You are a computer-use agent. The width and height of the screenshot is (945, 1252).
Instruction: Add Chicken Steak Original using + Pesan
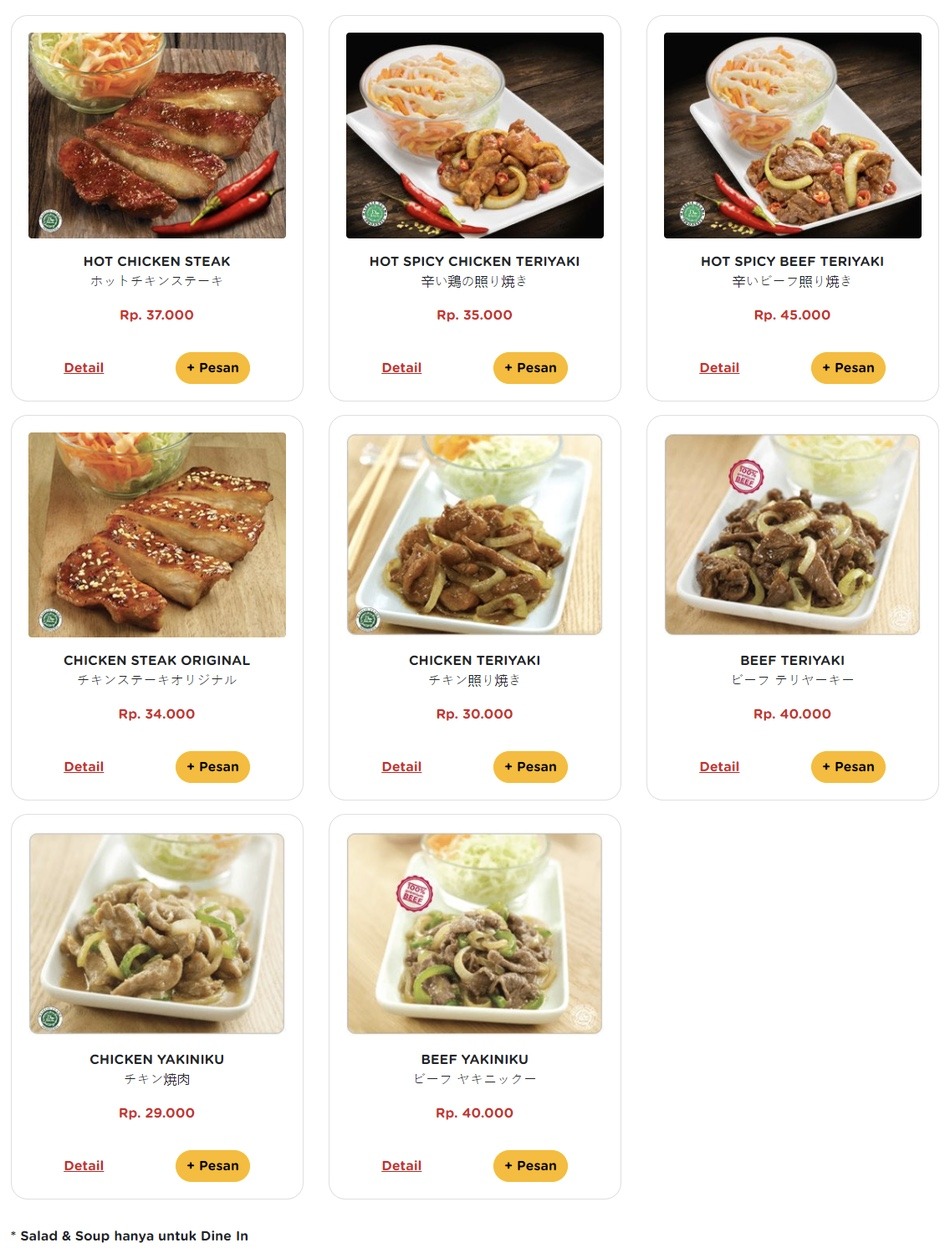pos(212,767)
